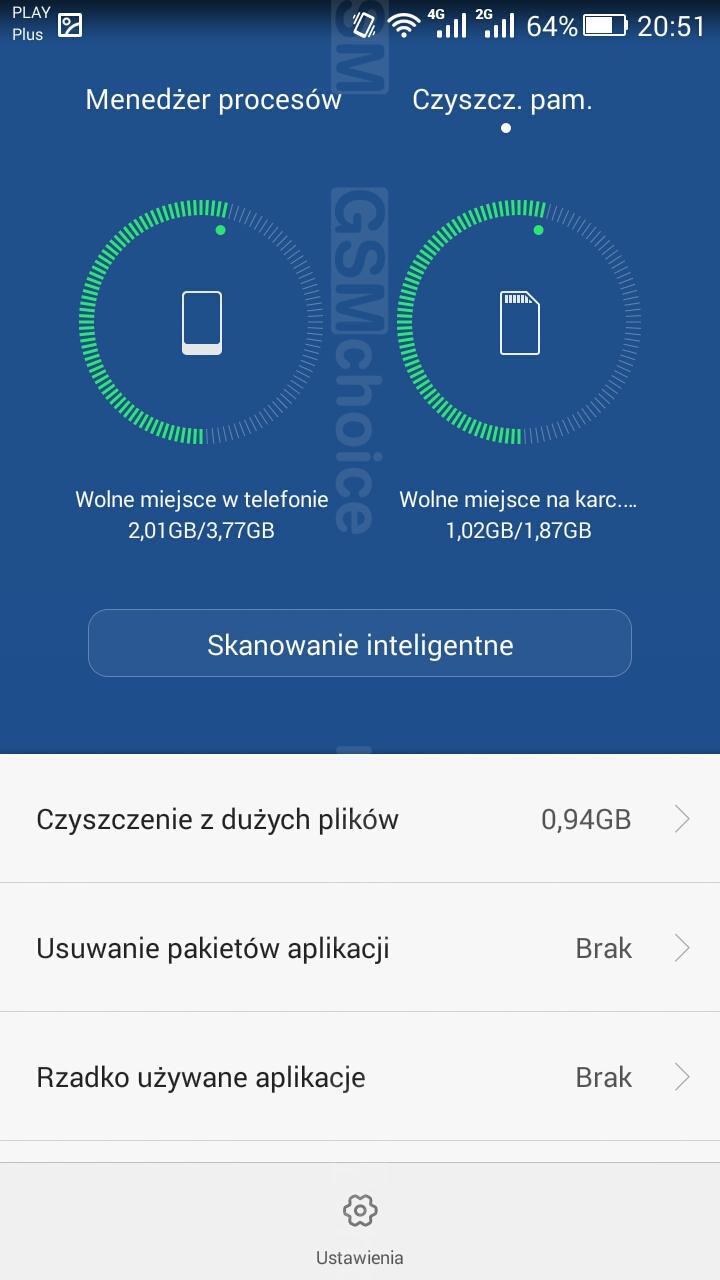
Task: Switch to the Menedżer procesów tab
Action: pyautogui.click(x=213, y=100)
